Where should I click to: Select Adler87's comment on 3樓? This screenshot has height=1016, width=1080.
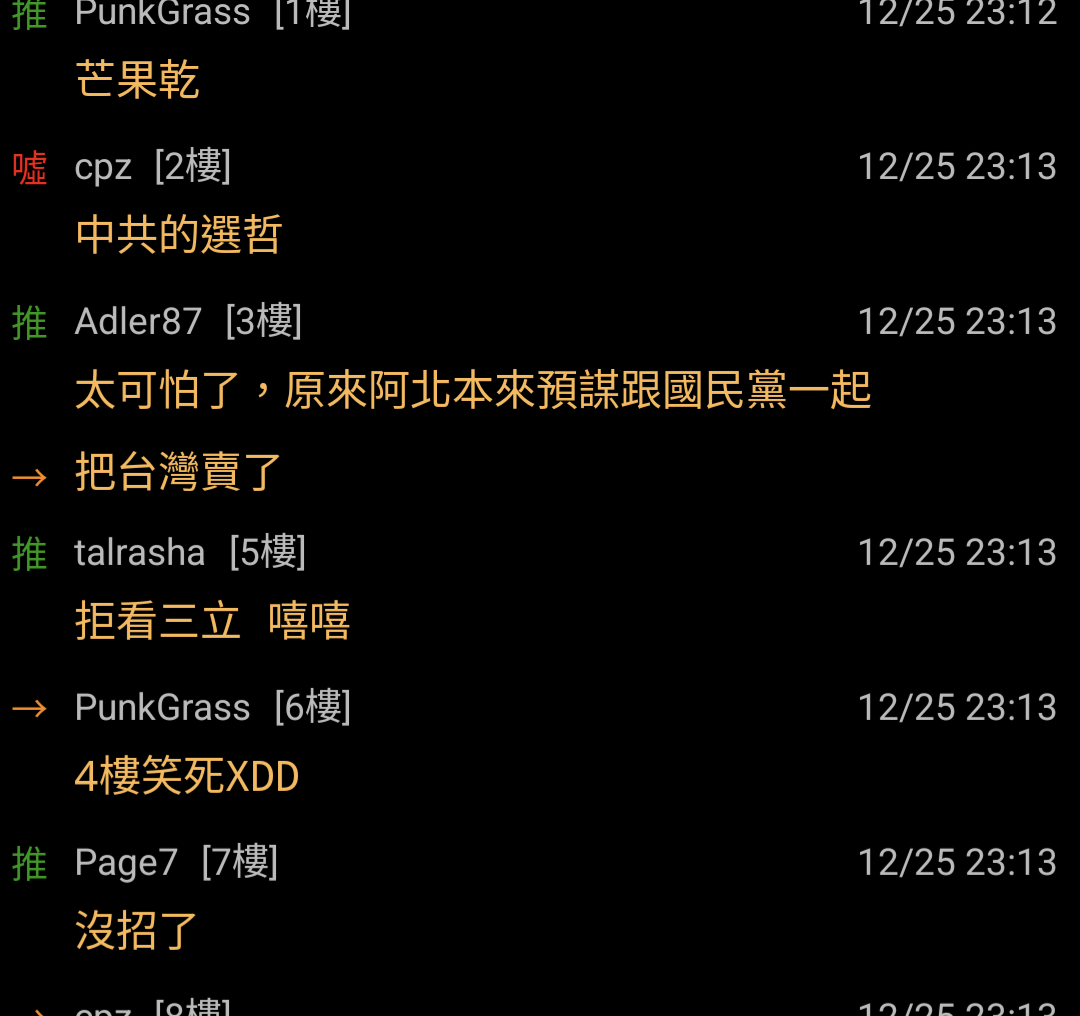click(x=472, y=390)
